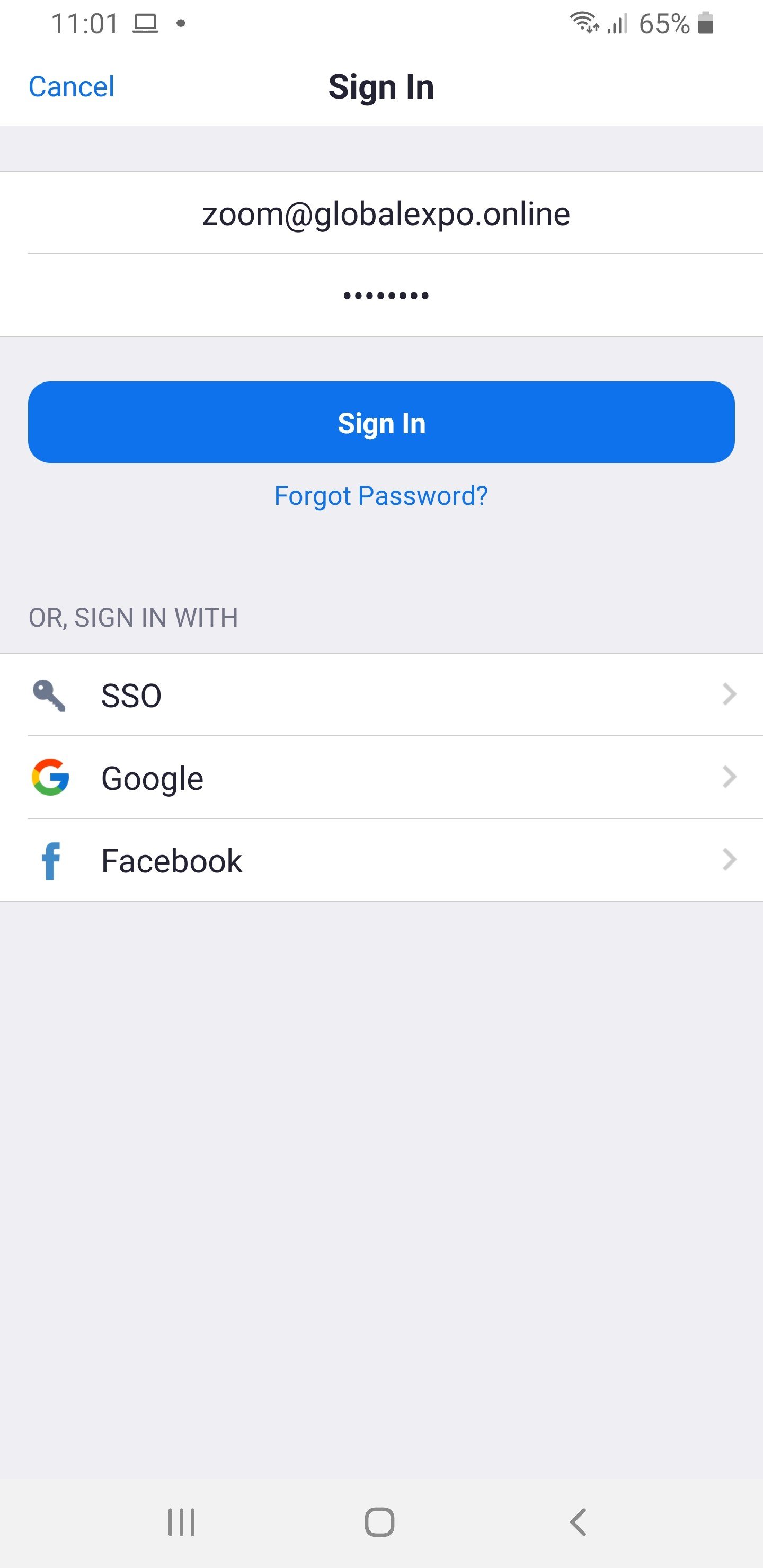Tap the blue Sign In button

pyautogui.click(x=381, y=422)
